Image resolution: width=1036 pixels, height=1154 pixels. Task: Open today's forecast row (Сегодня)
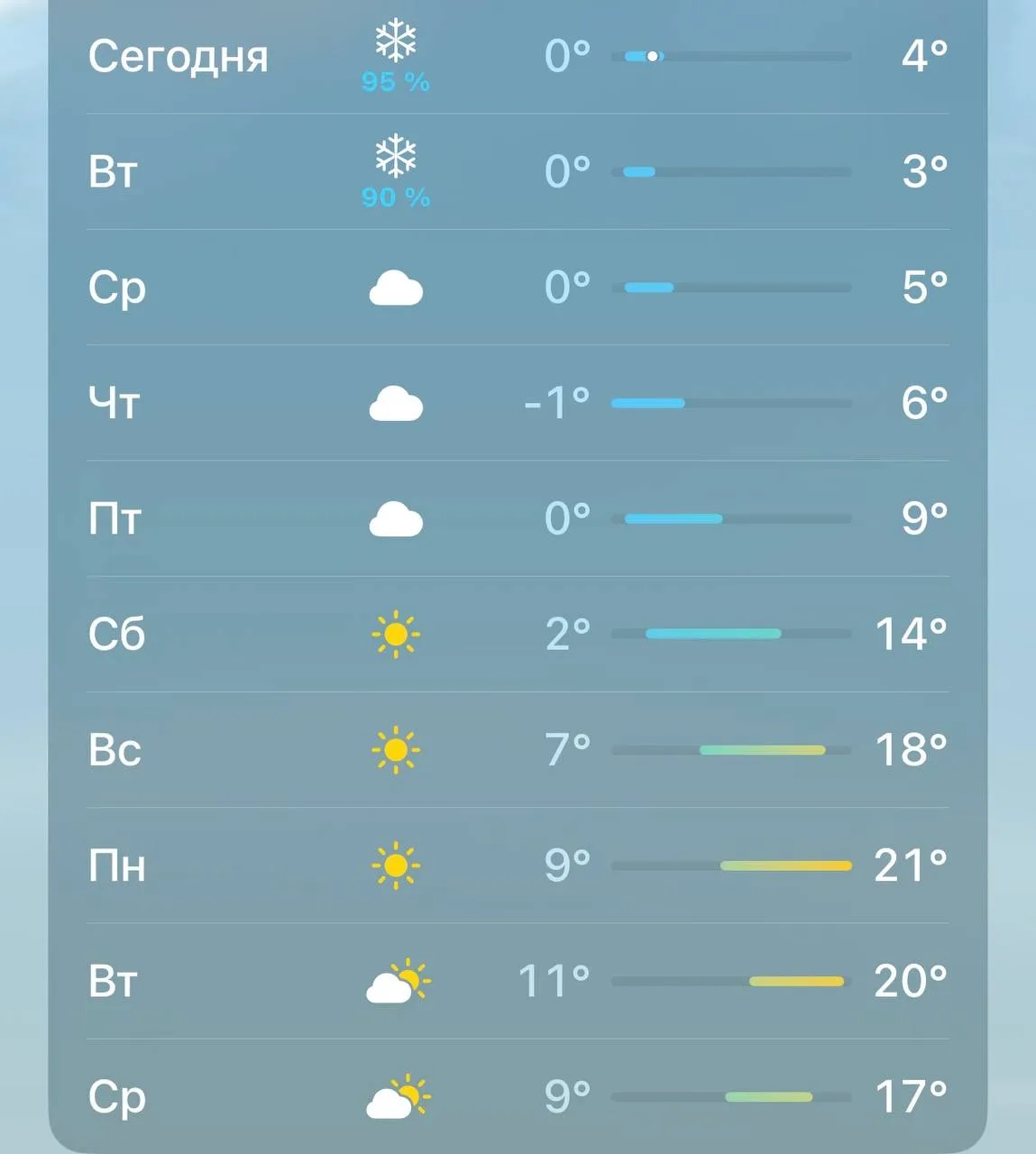tap(518, 57)
